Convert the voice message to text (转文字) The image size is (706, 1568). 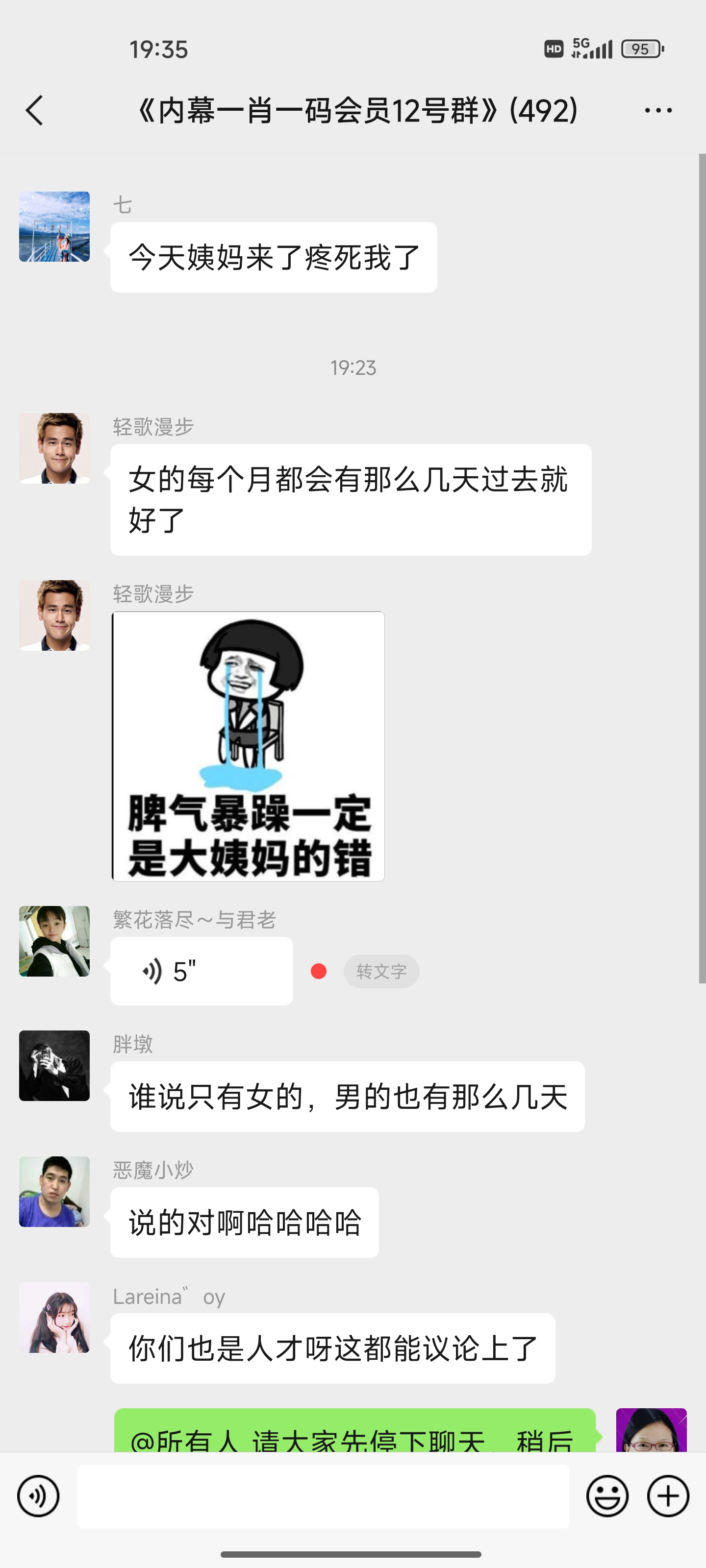(381, 971)
